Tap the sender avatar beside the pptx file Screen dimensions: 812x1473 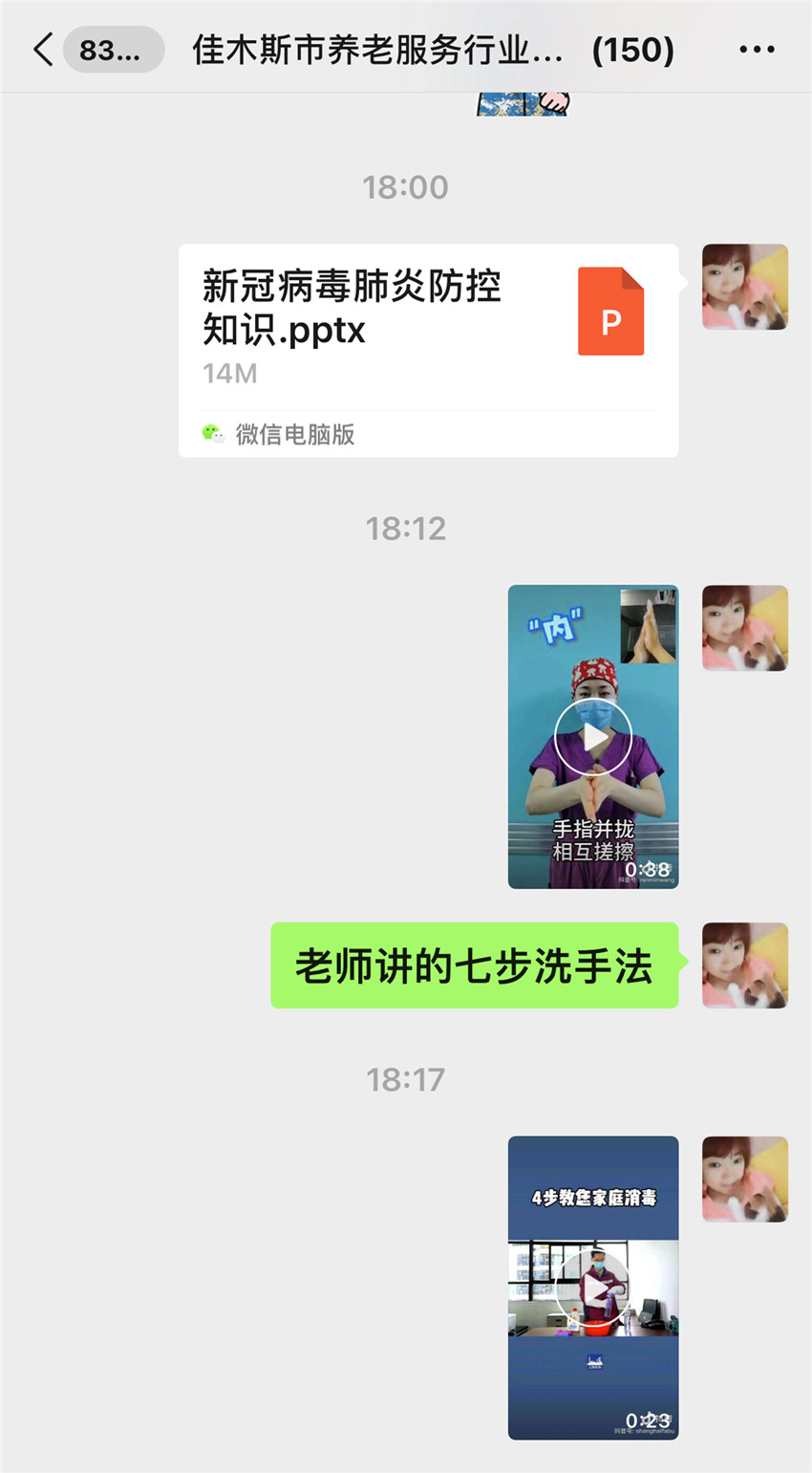coord(745,287)
